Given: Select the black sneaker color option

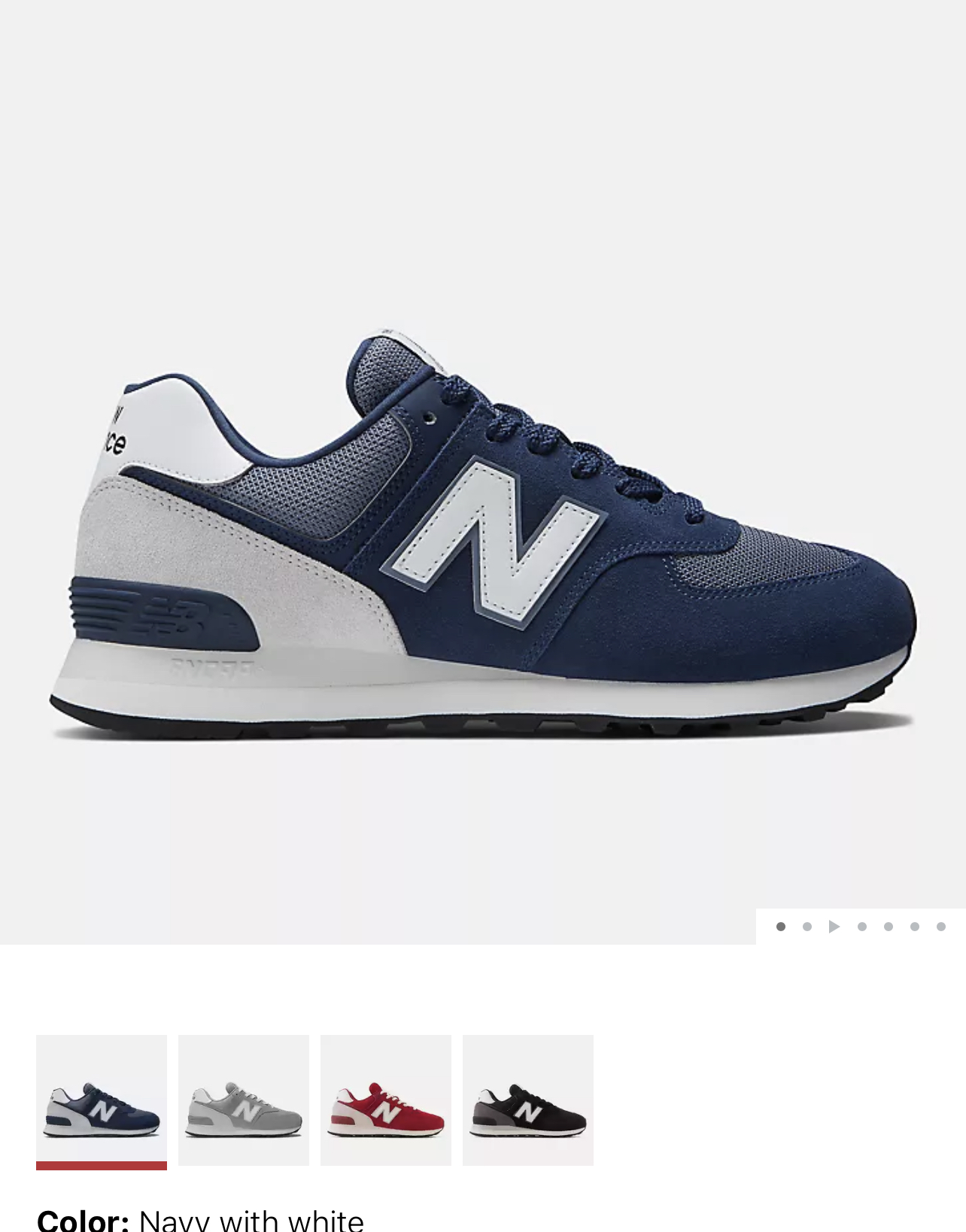Looking at the screenshot, I should click(528, 1100).
